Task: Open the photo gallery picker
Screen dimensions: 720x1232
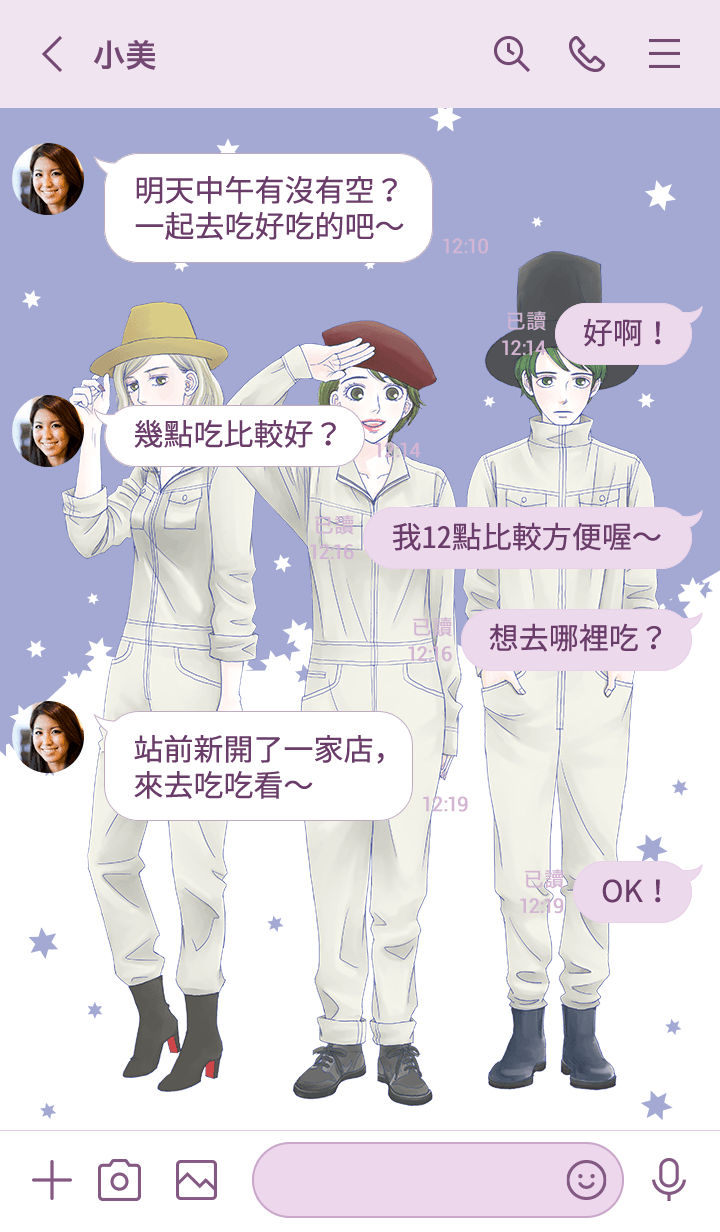Action: [196, 1181]
